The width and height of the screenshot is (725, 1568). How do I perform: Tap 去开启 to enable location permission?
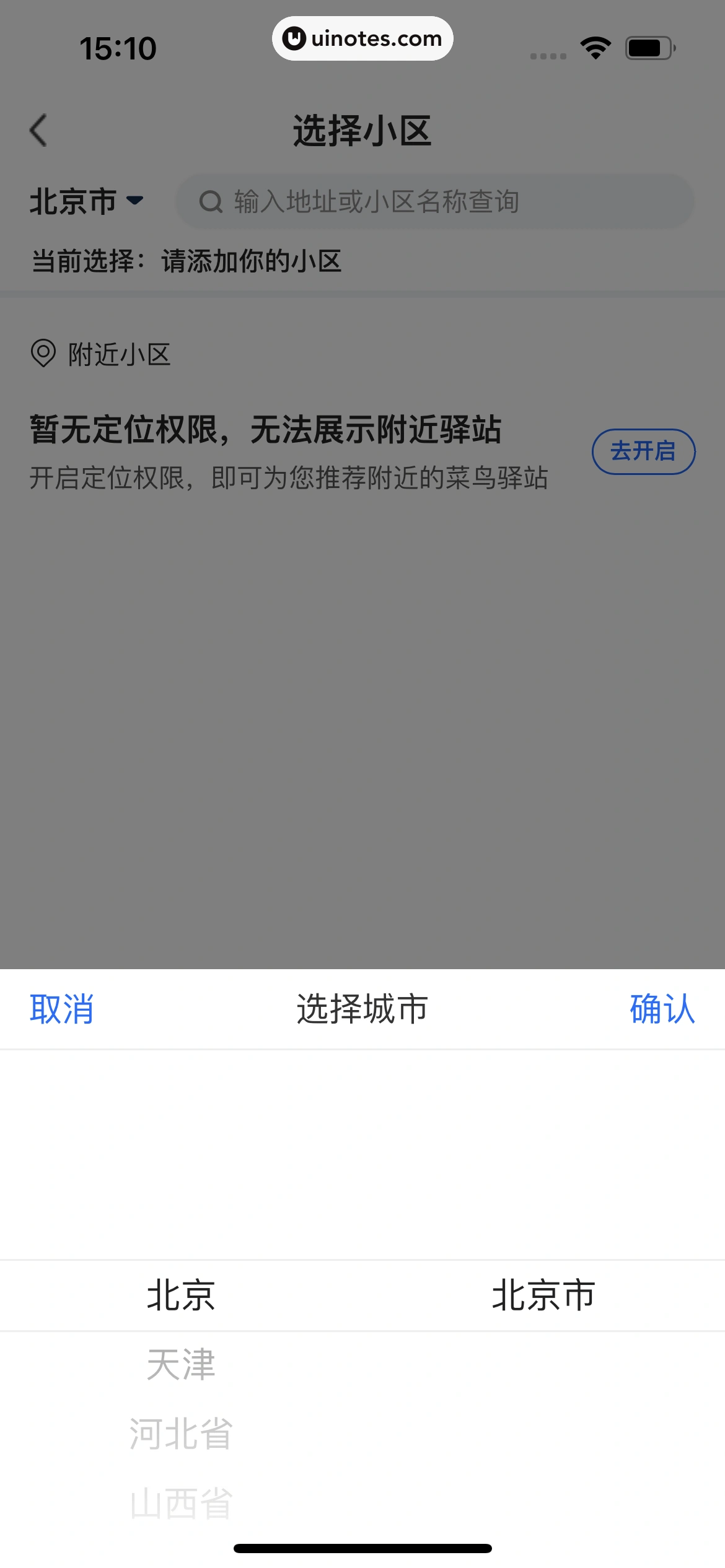point(643,451)
